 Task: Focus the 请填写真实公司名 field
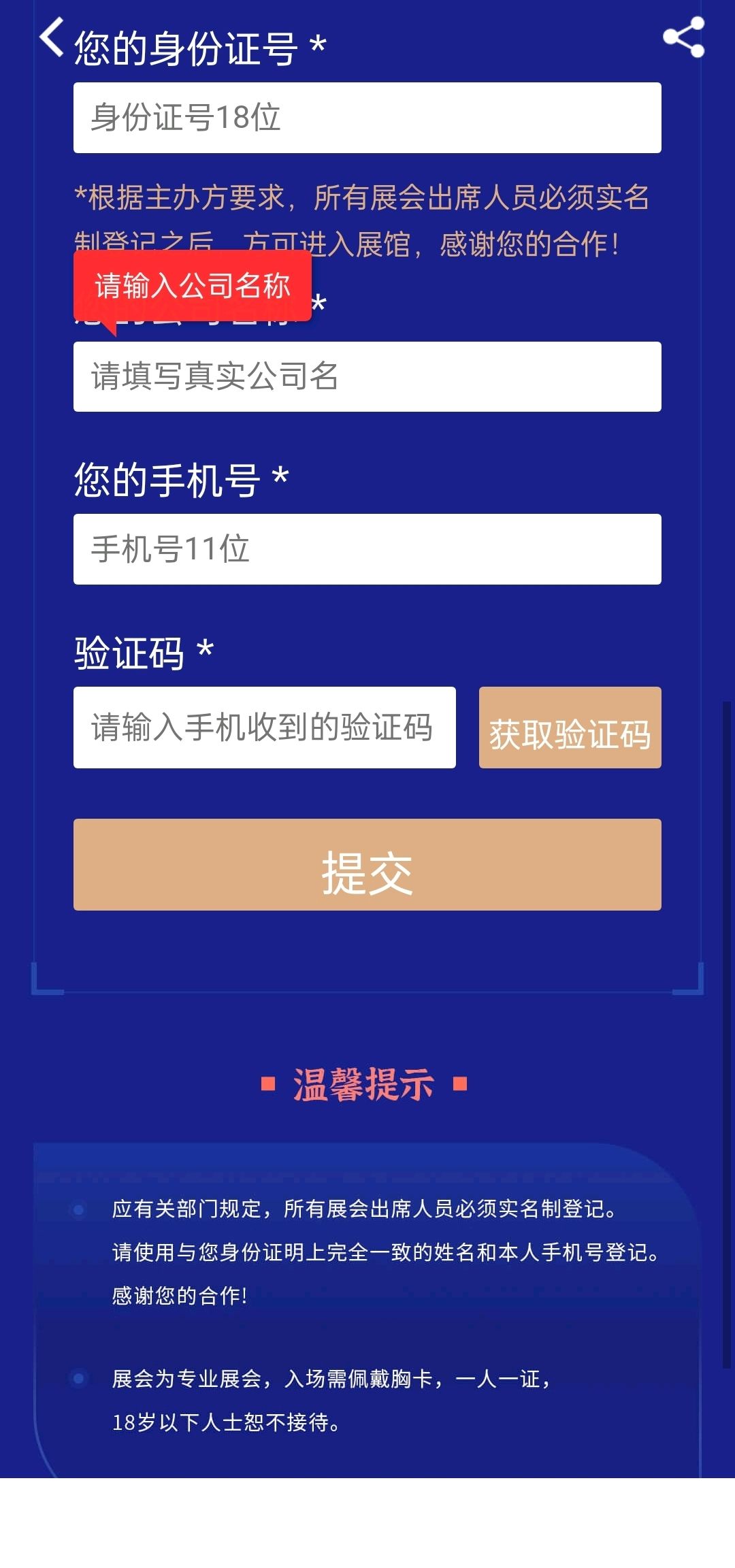click(367, 376)
